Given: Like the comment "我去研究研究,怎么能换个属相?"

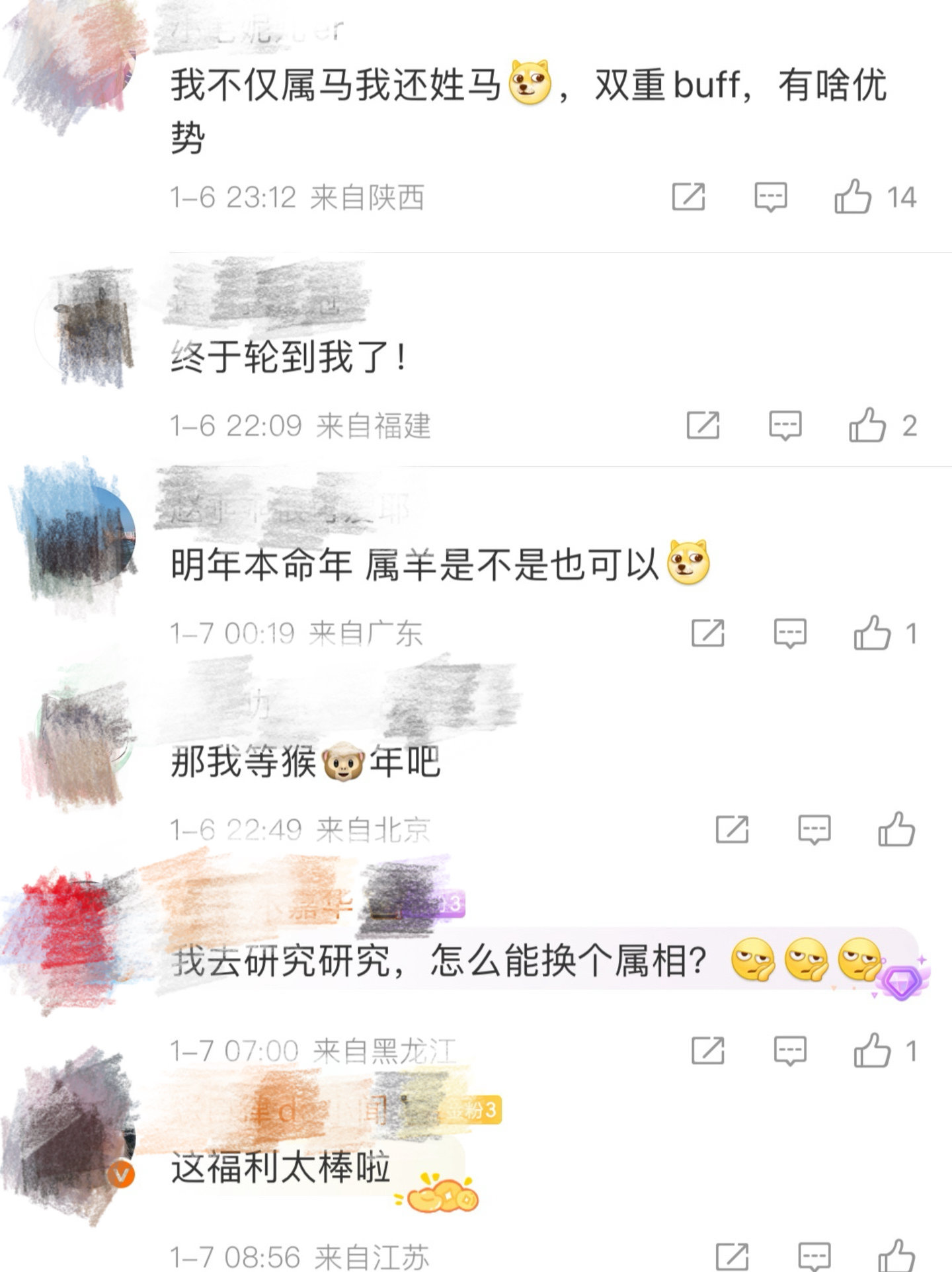Looking at the screenshot, I should 872,1051.
